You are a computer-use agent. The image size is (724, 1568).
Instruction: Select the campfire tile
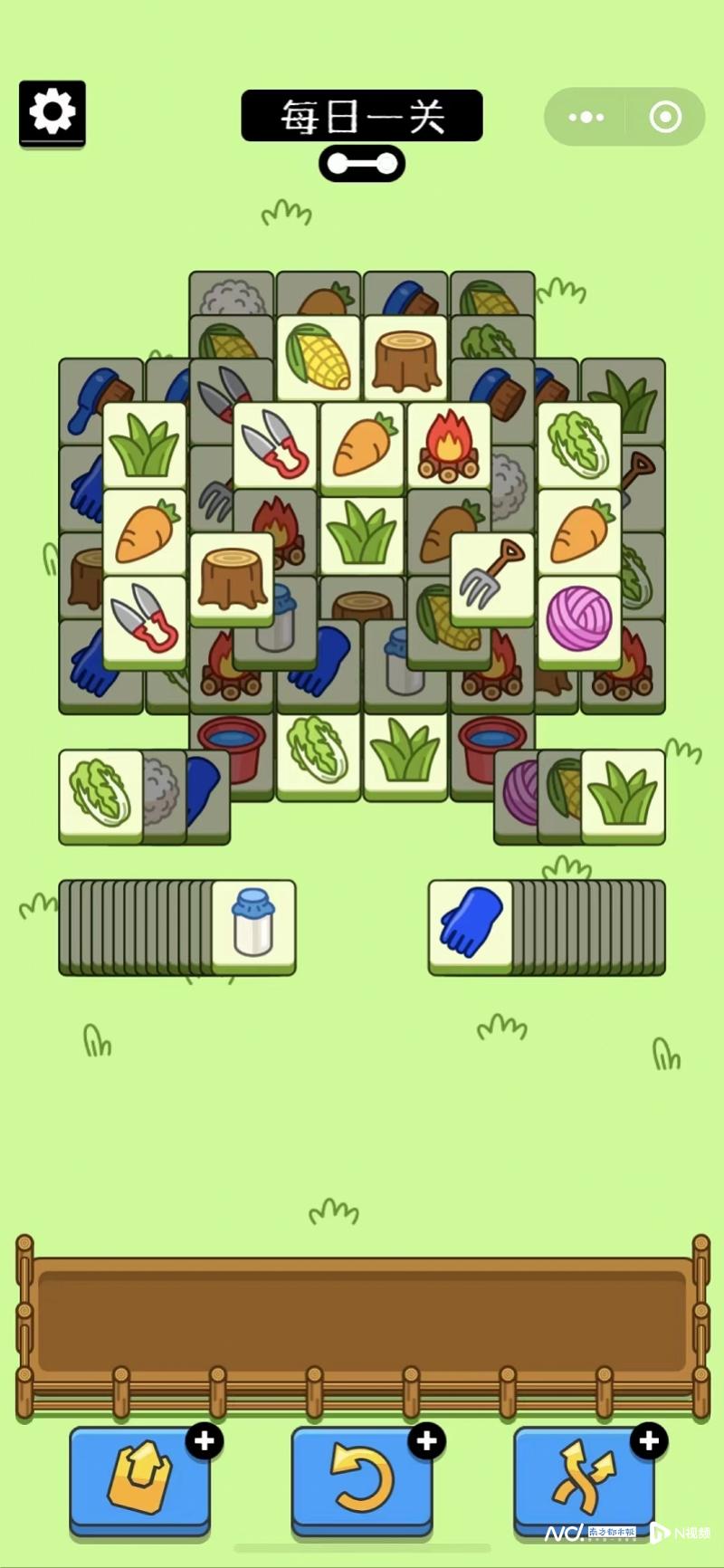coord(449,445)
